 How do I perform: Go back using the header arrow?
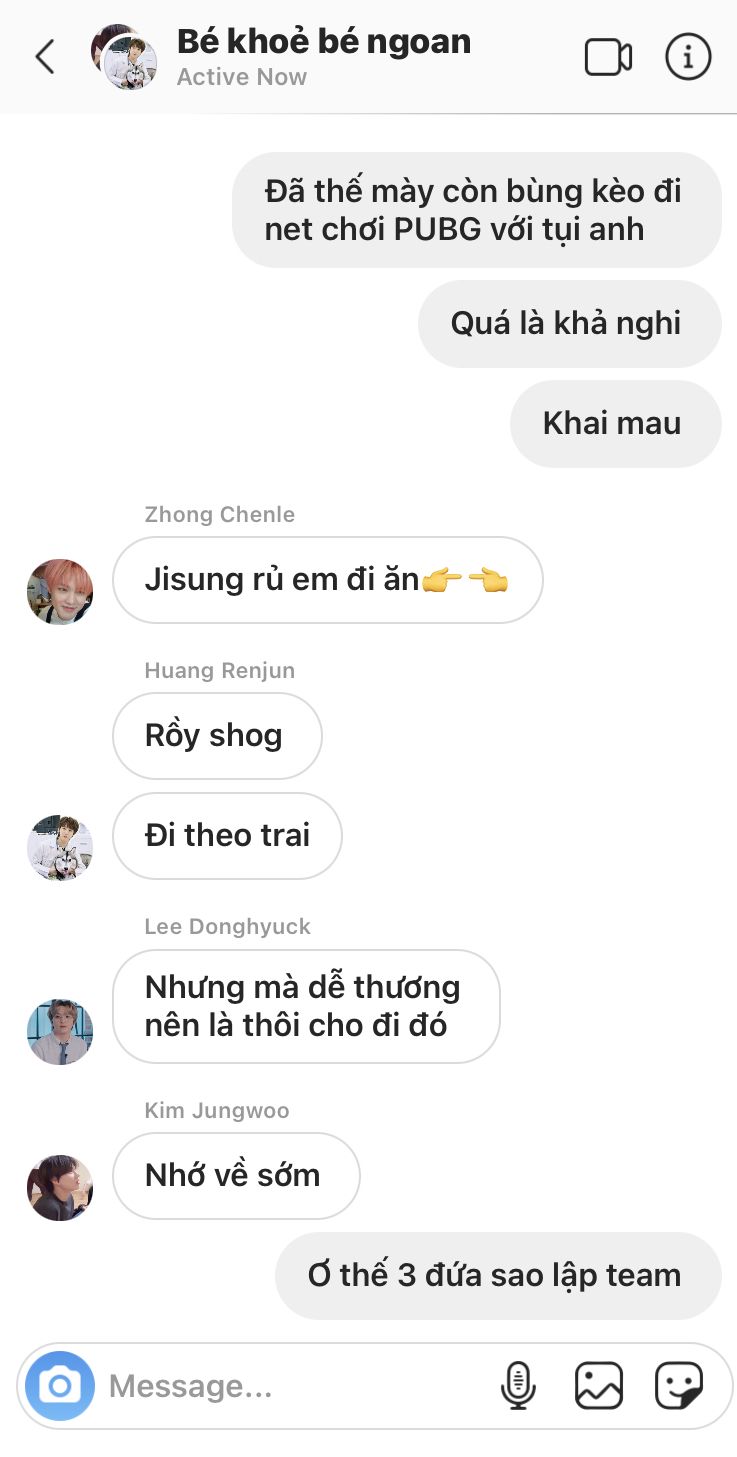(x=44, y=58)
